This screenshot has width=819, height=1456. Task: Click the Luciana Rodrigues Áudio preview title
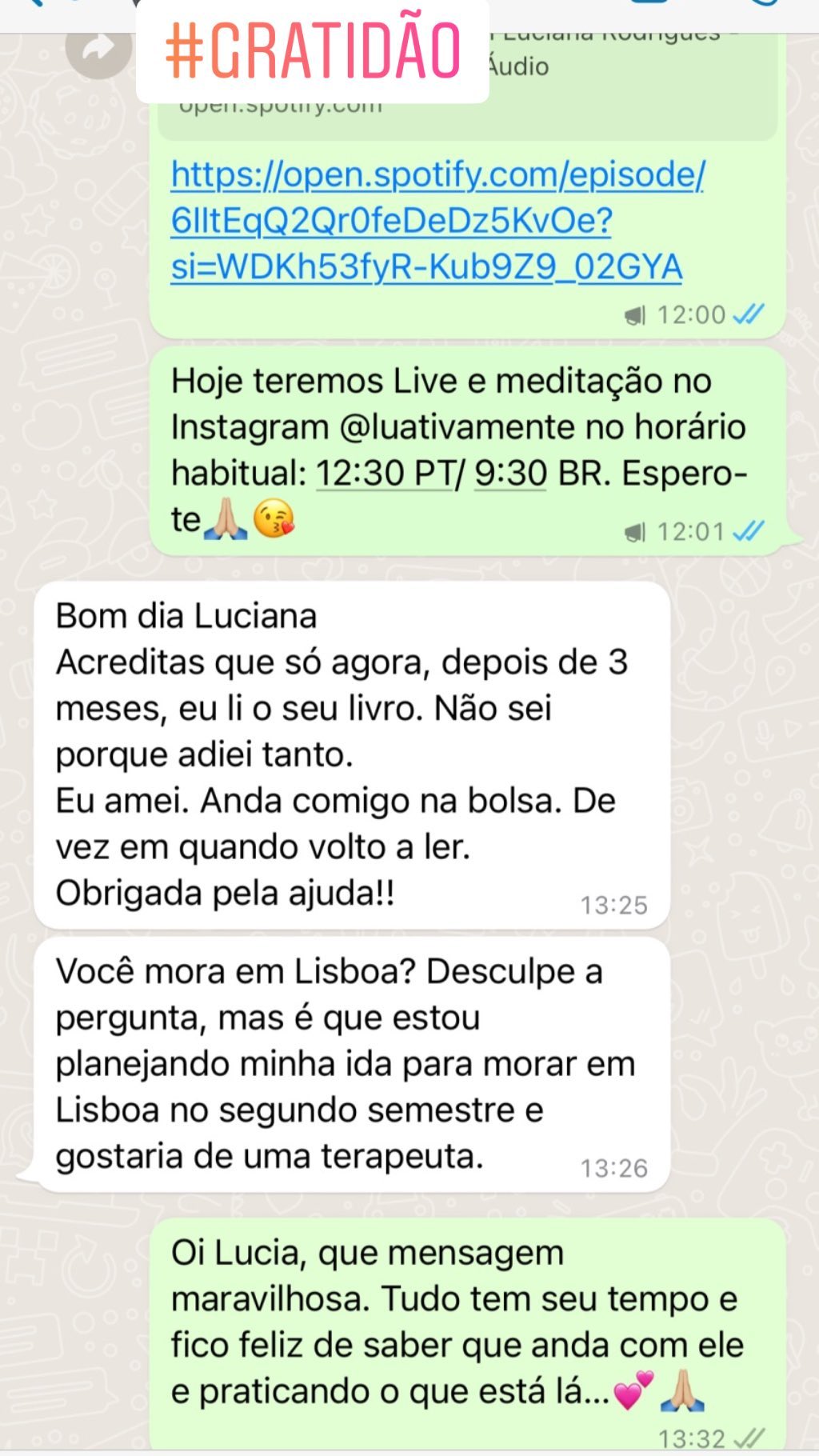click(x=608, y=48)
